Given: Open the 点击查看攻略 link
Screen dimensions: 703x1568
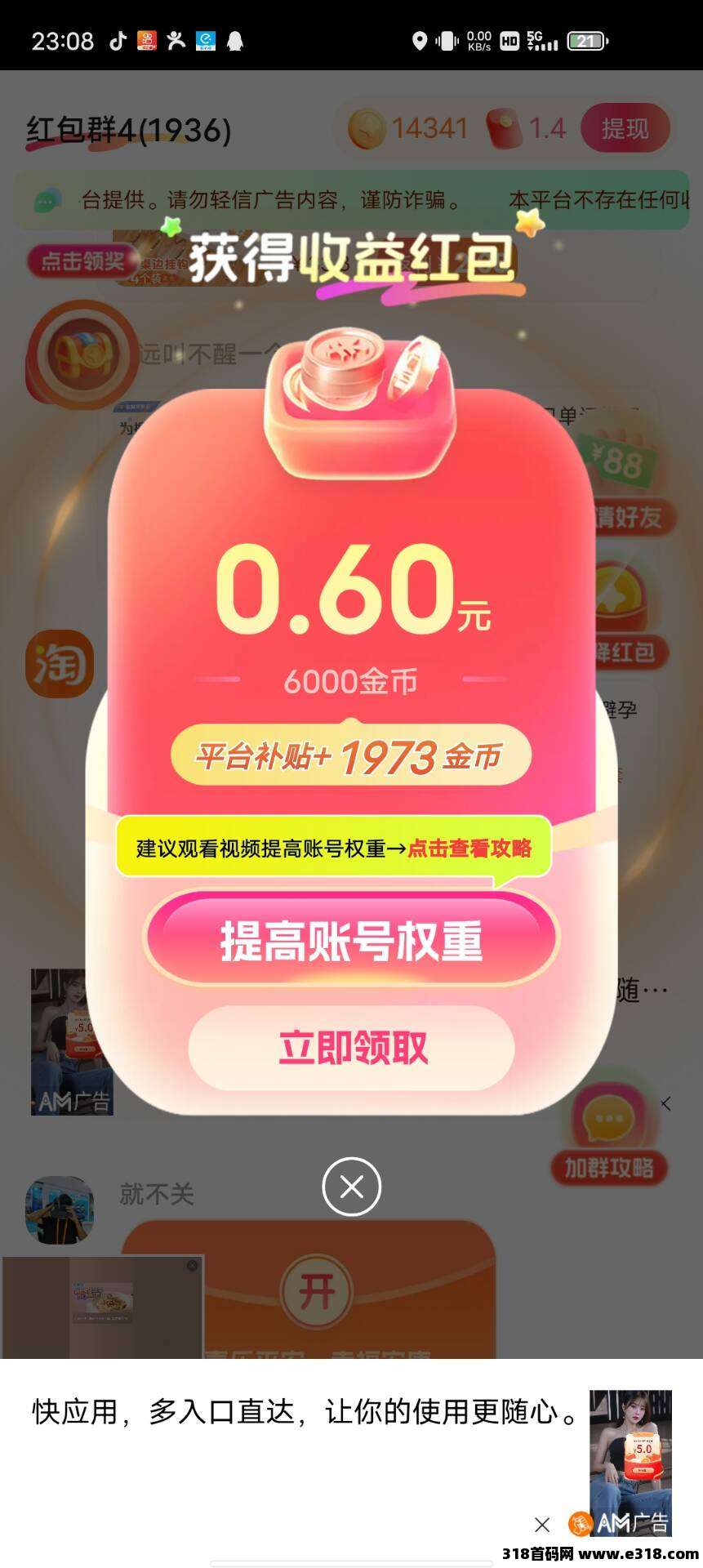Looking at the screenshot, I should click(469, 849).
